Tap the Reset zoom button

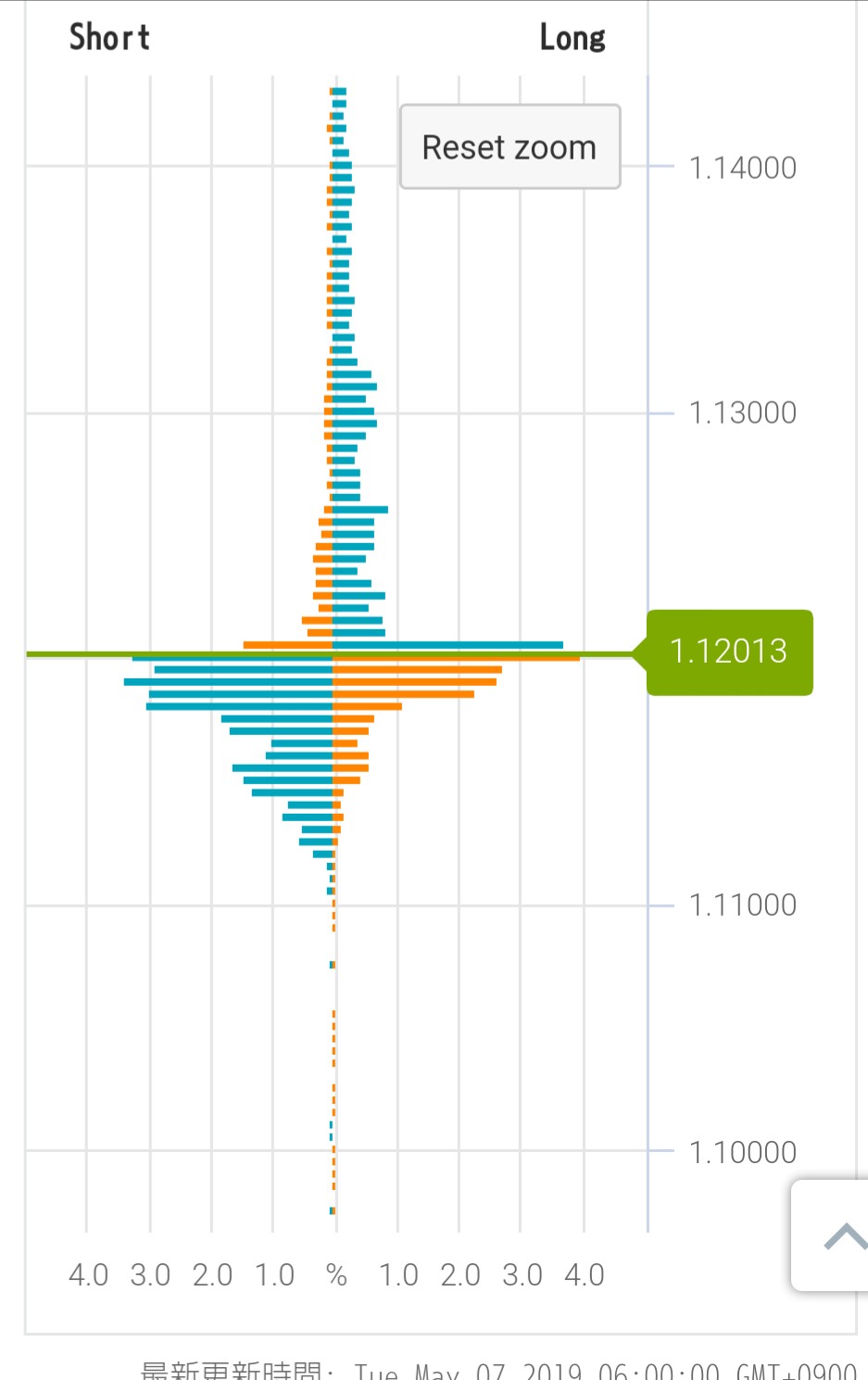point(509,146)
